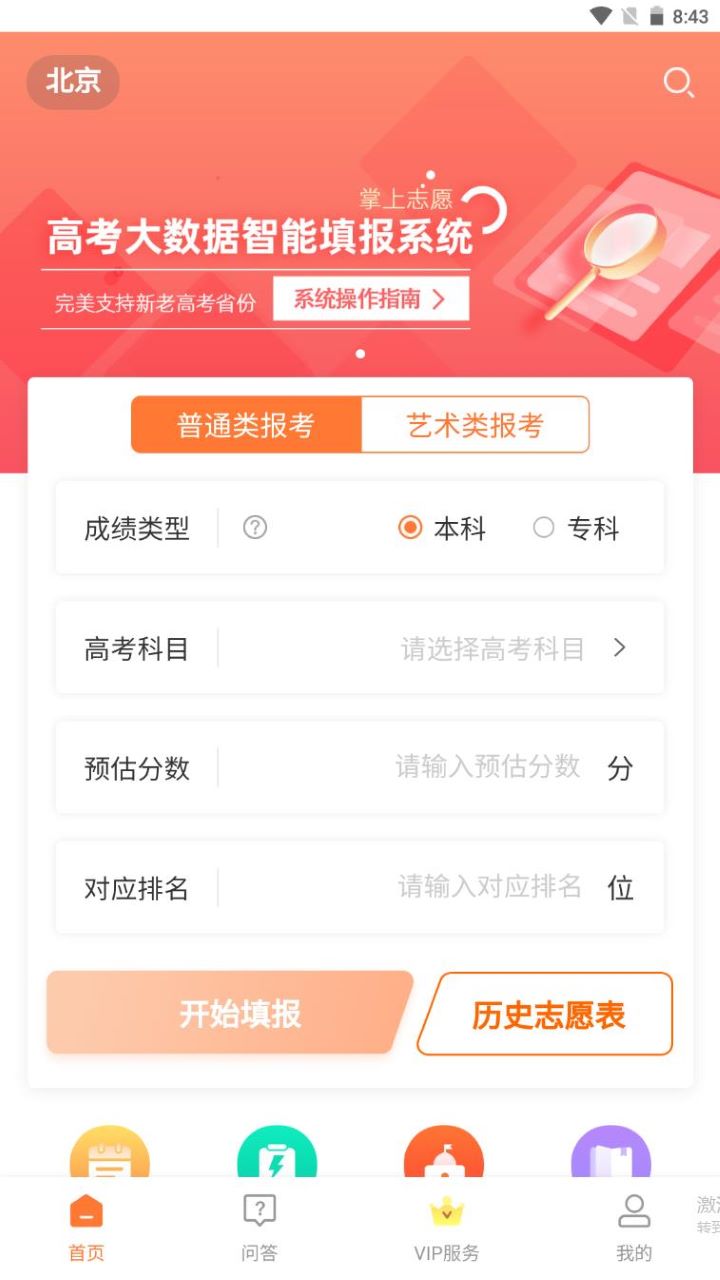Switch to the 普通类报考 tab
720x1280 pixels.
[245, 424]
